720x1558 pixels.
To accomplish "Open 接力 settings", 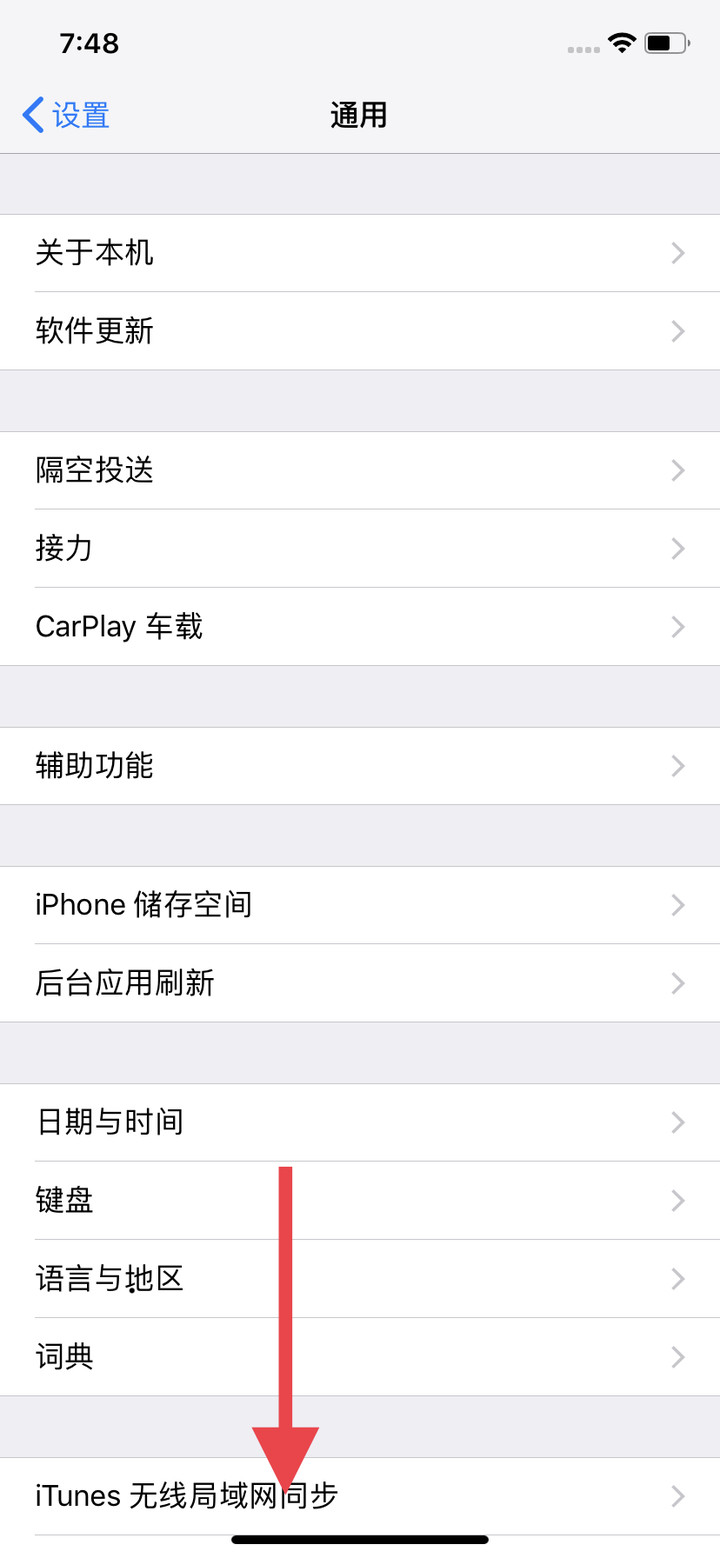I will pyautogui.click(x=360, y=548).
